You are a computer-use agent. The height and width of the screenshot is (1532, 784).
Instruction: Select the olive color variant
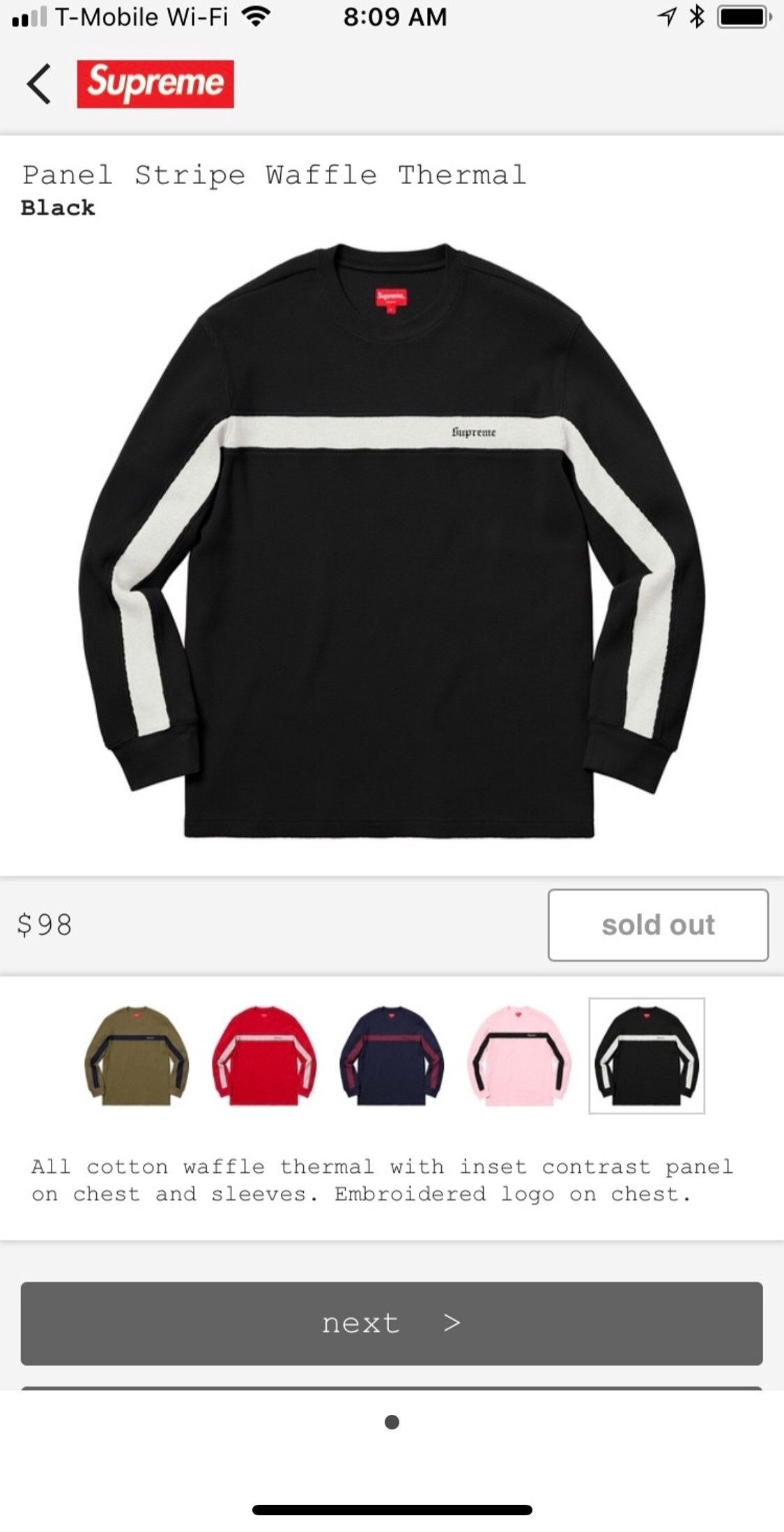click(x=137, y=1056)
